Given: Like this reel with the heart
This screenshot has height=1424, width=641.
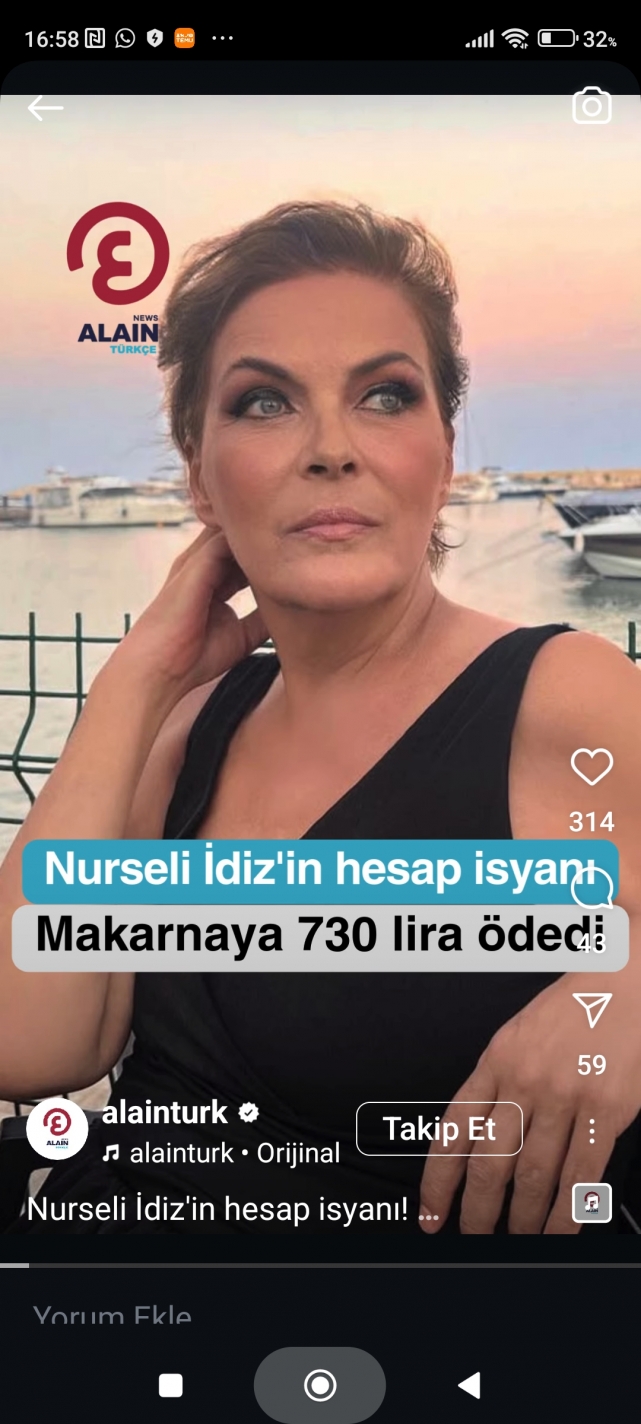Looking at the screenshot, I should point(591,768).
